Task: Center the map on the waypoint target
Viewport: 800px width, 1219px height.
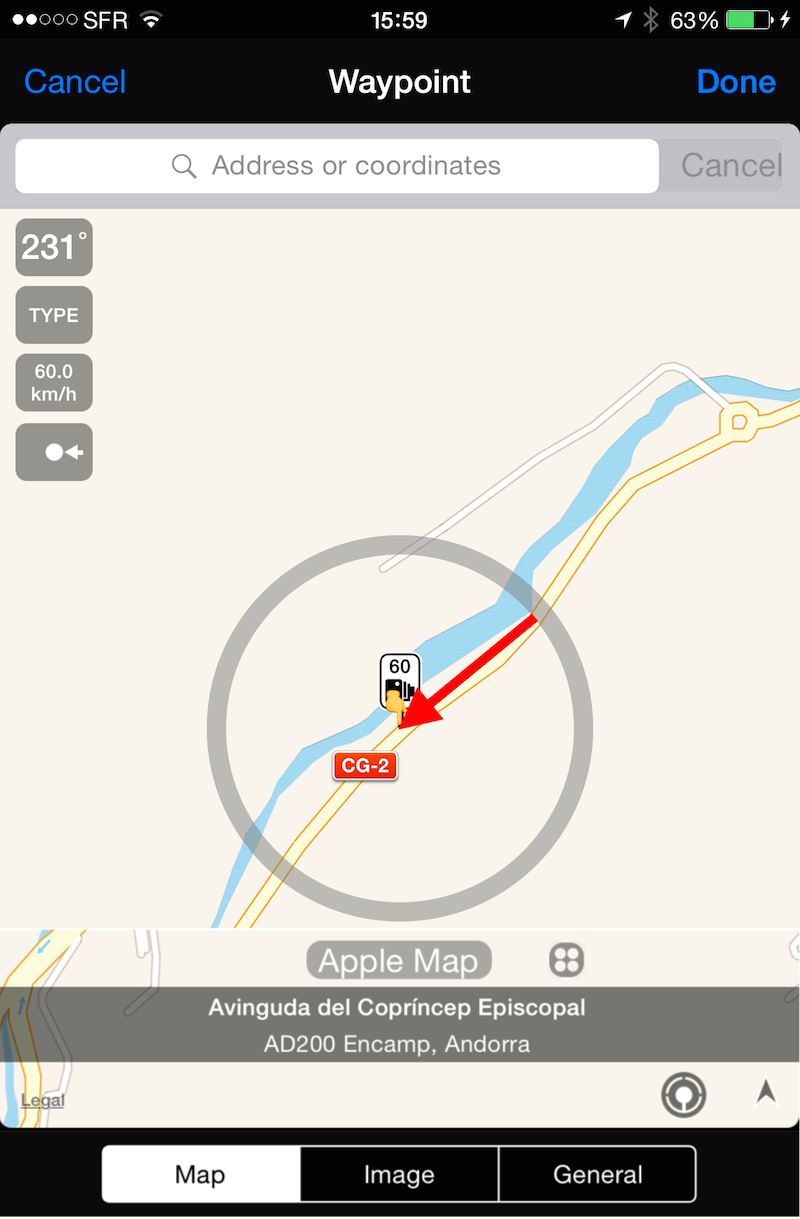Action: pyautogui.click(x=684, y=1094)
